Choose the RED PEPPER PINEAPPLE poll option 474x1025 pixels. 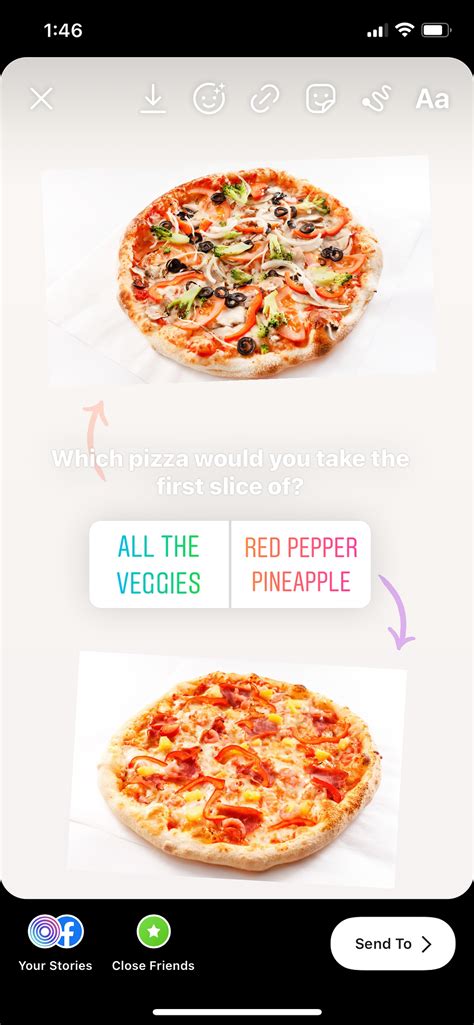point(301,564)
